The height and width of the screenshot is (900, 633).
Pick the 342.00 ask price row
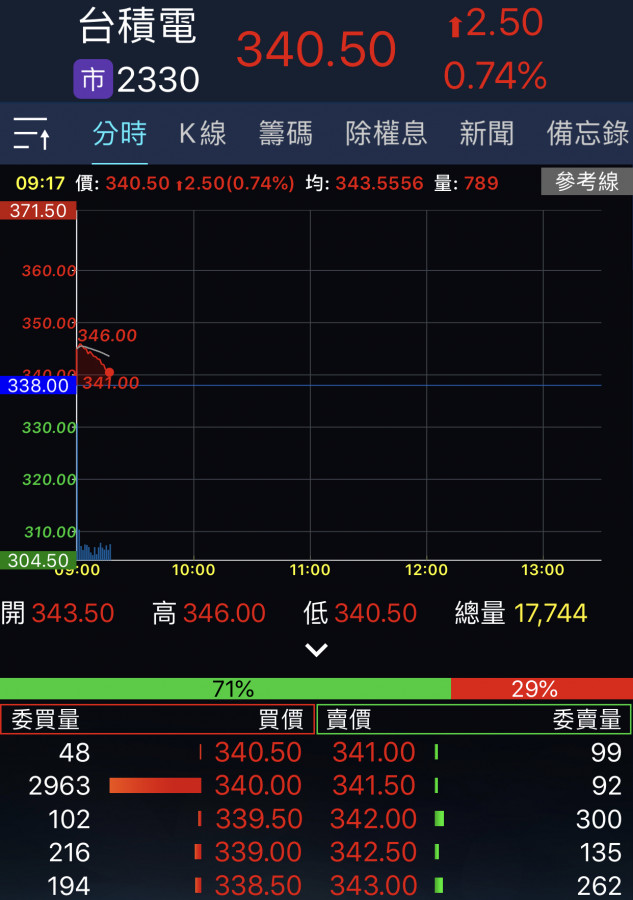(x=374, y=819)
